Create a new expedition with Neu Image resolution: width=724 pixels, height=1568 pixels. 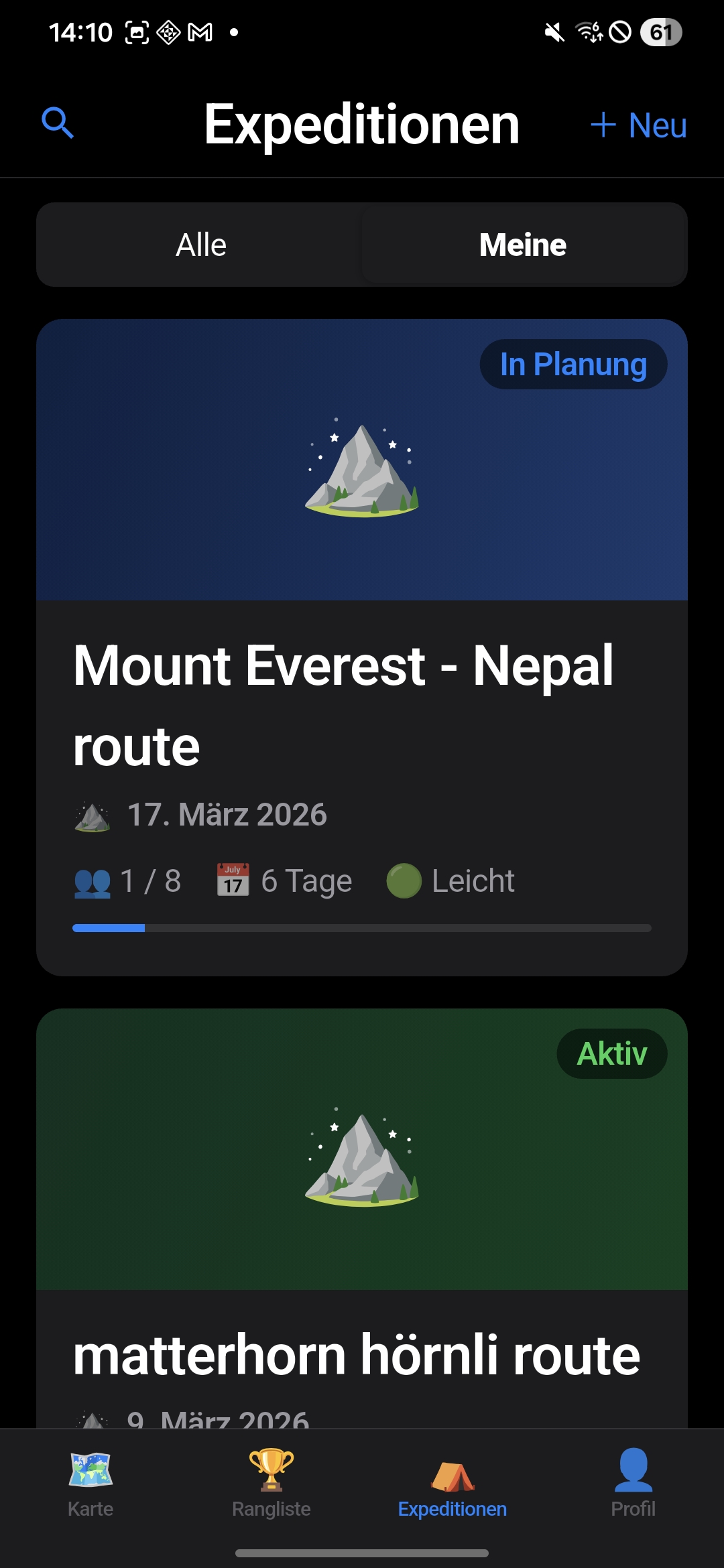coord(638,125)
